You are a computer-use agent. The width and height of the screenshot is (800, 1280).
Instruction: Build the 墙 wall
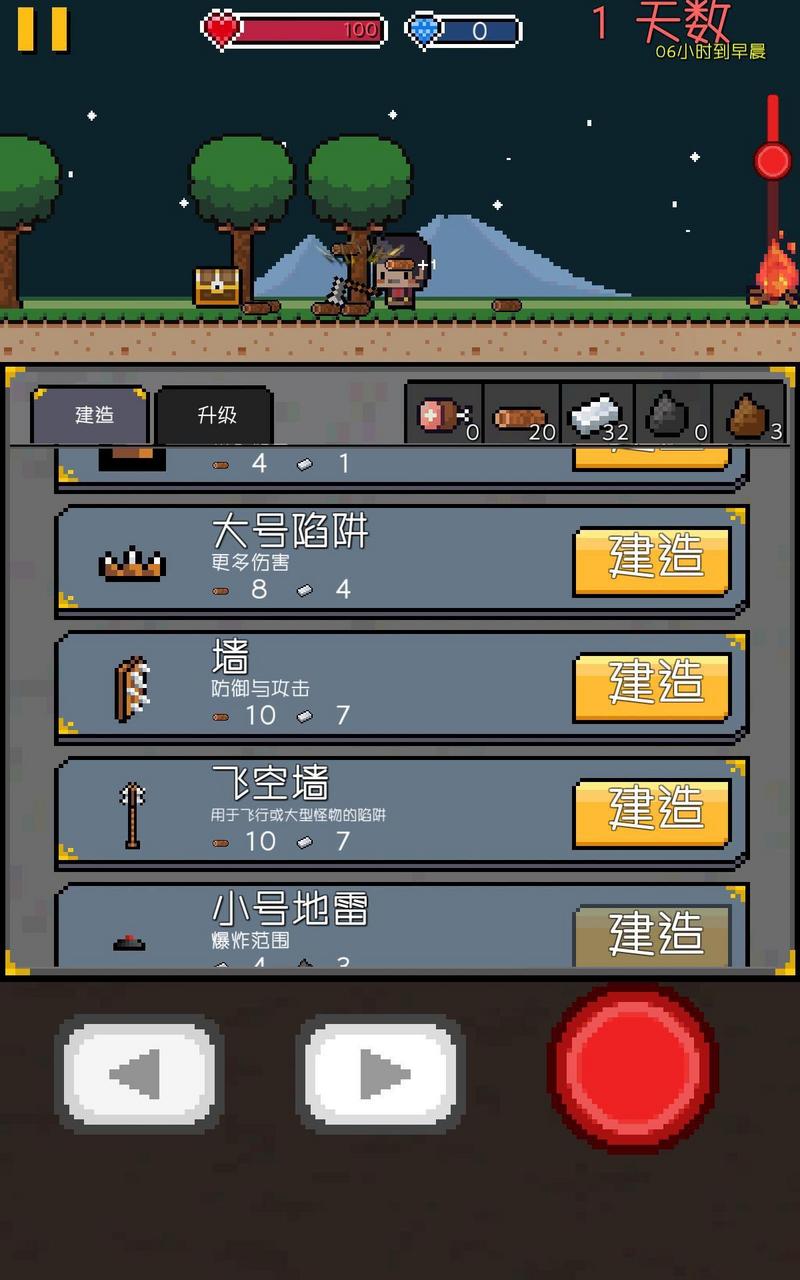[655, 685]
